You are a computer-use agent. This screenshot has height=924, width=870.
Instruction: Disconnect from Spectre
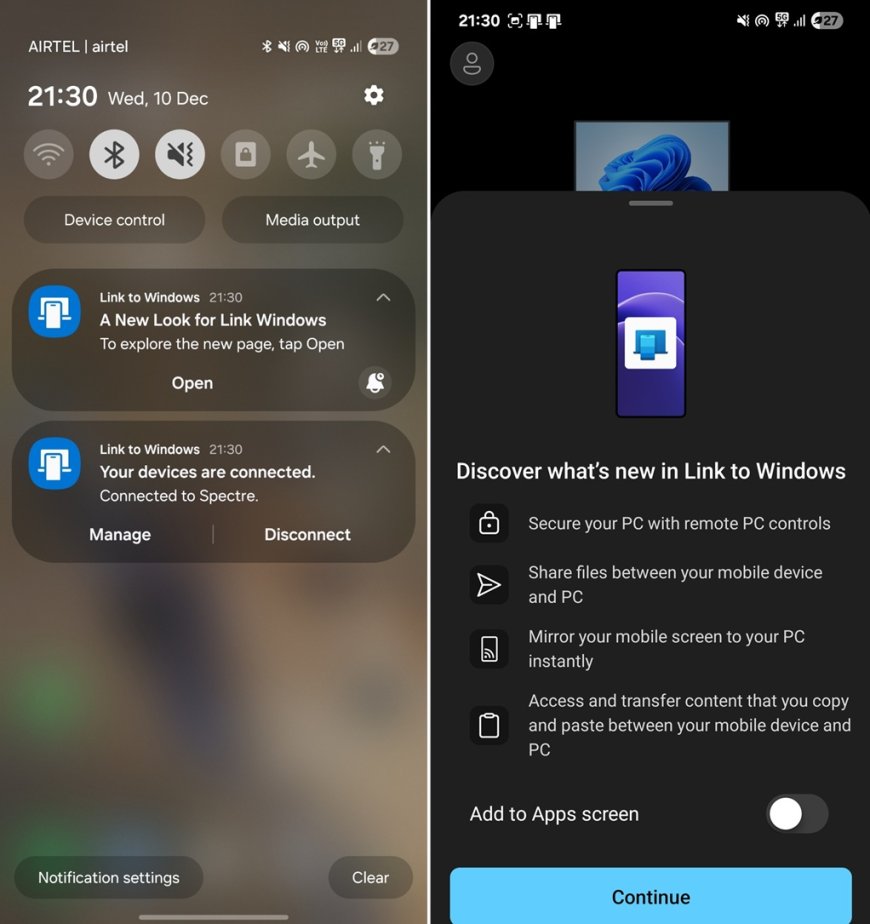pyautogui.click(x=307, y=535)
